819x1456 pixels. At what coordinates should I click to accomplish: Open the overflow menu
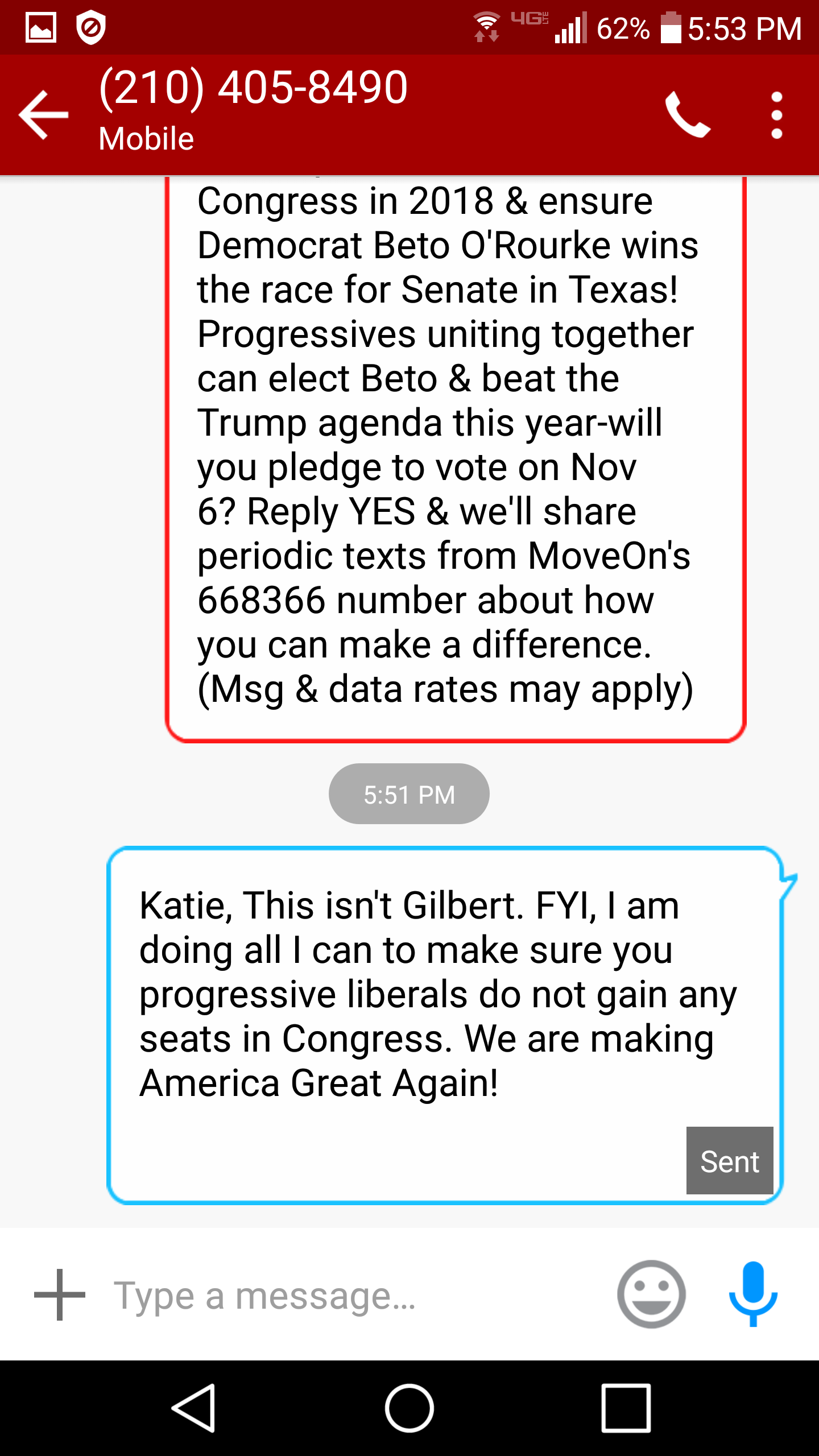click(x=776, y=115)
